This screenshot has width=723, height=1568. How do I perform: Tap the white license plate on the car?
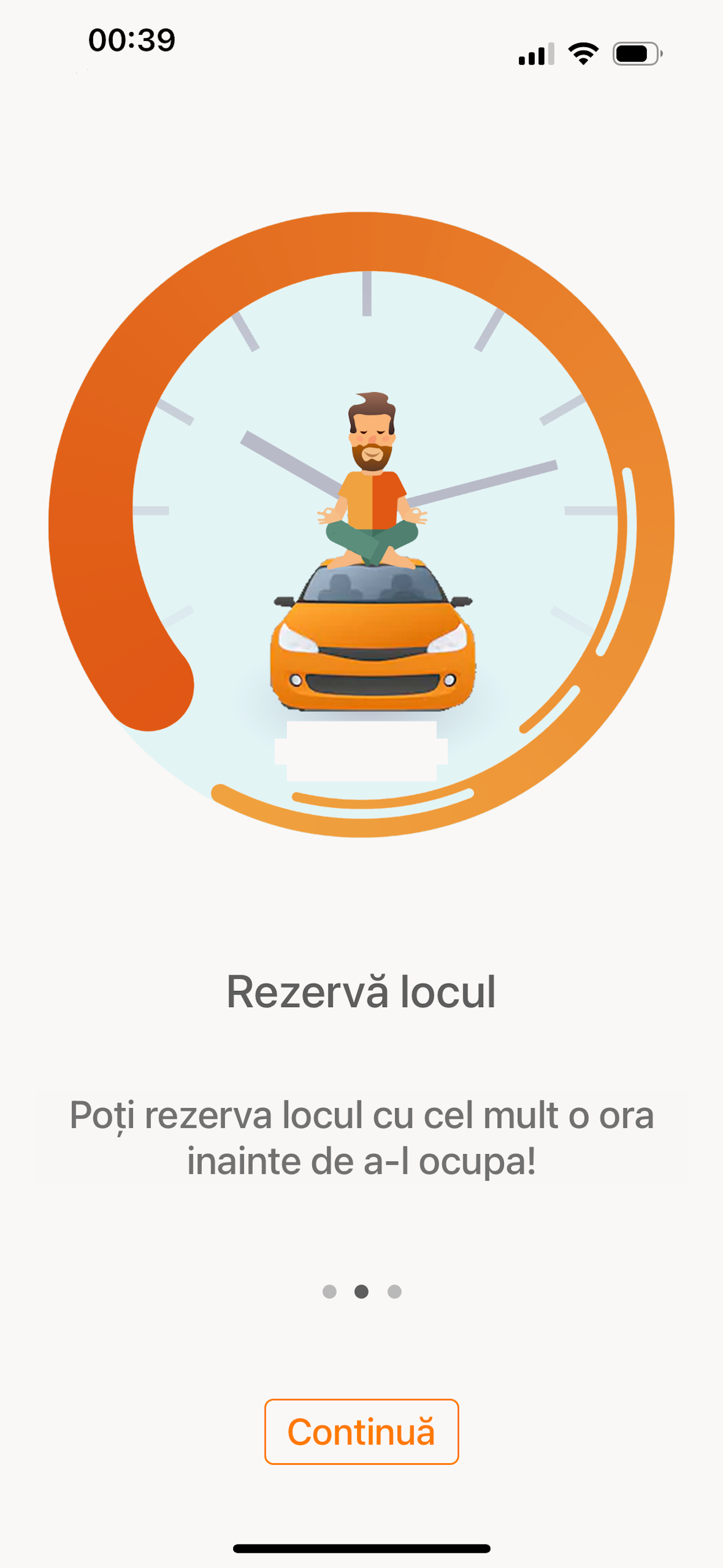click(x=362, y=751)
